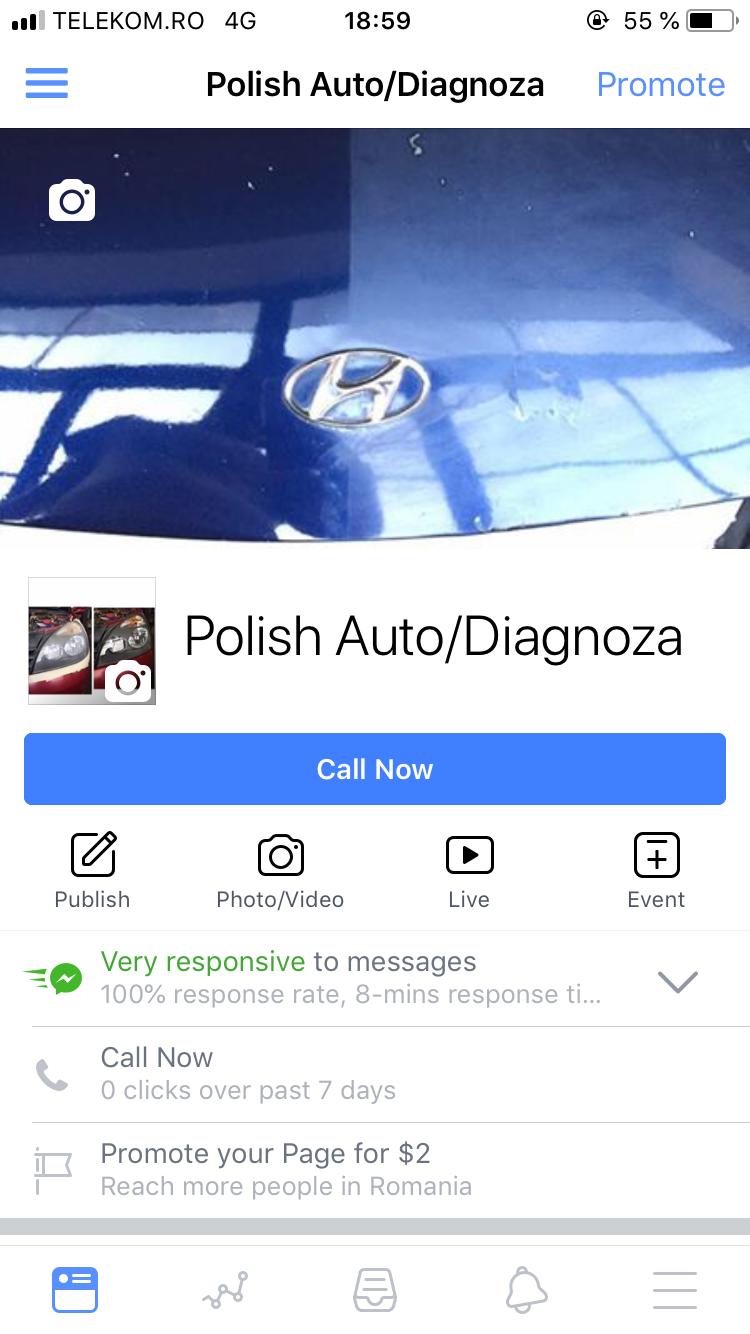Screen dimensions: 750x1334
Task: Open the hamburger menu
Action: 47,83
